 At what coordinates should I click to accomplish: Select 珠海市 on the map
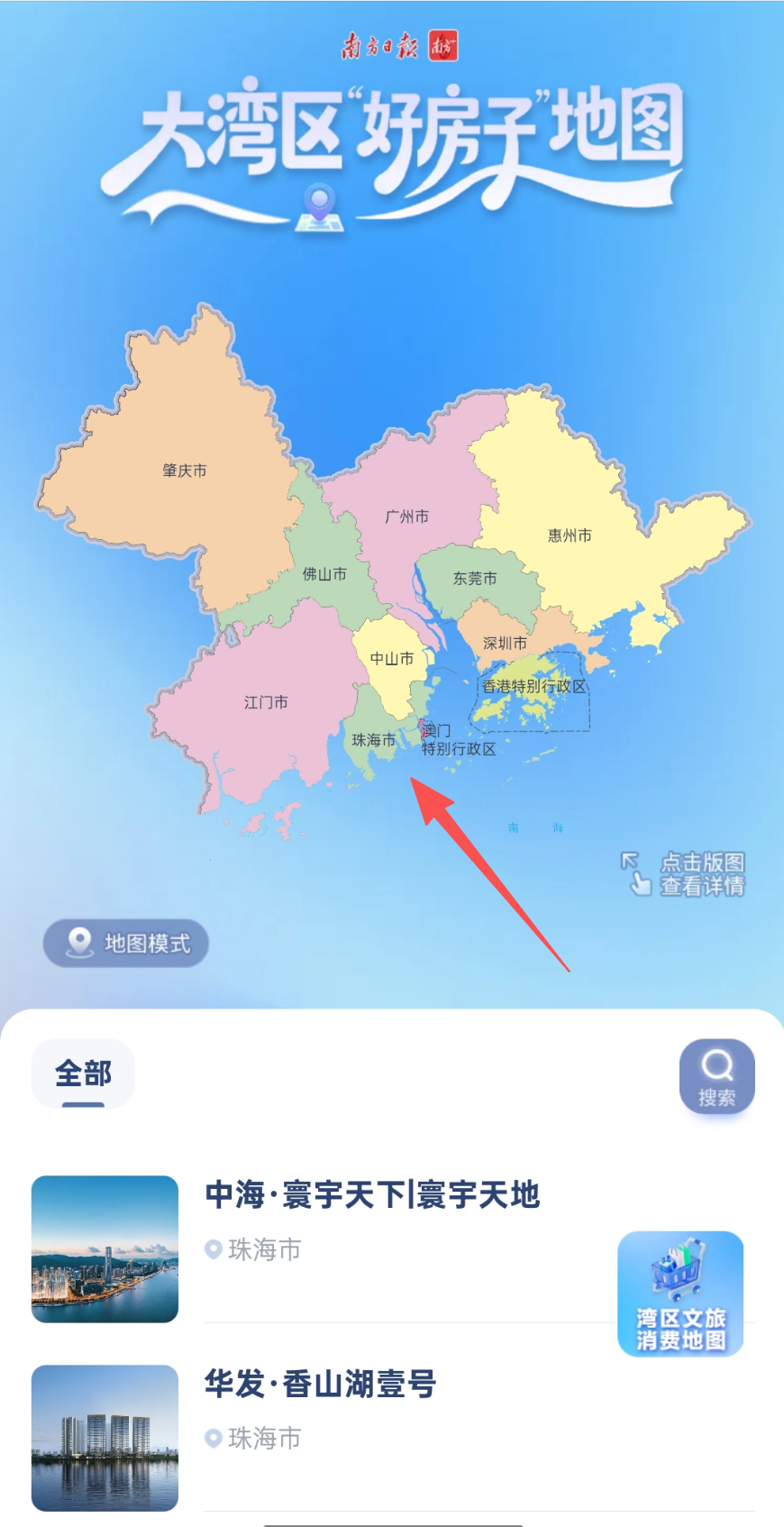point(372,741)
